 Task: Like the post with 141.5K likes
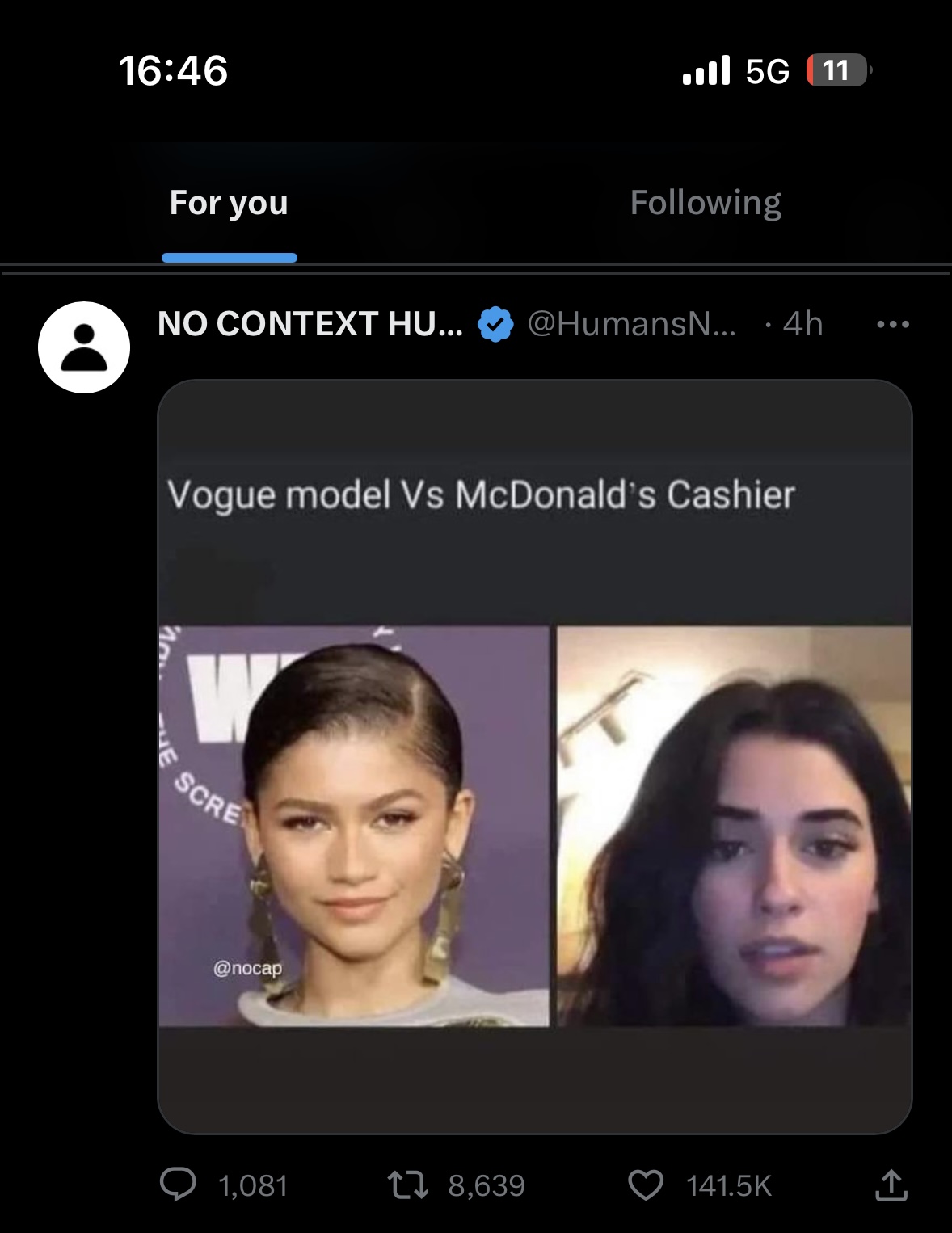coord(646,1185)
